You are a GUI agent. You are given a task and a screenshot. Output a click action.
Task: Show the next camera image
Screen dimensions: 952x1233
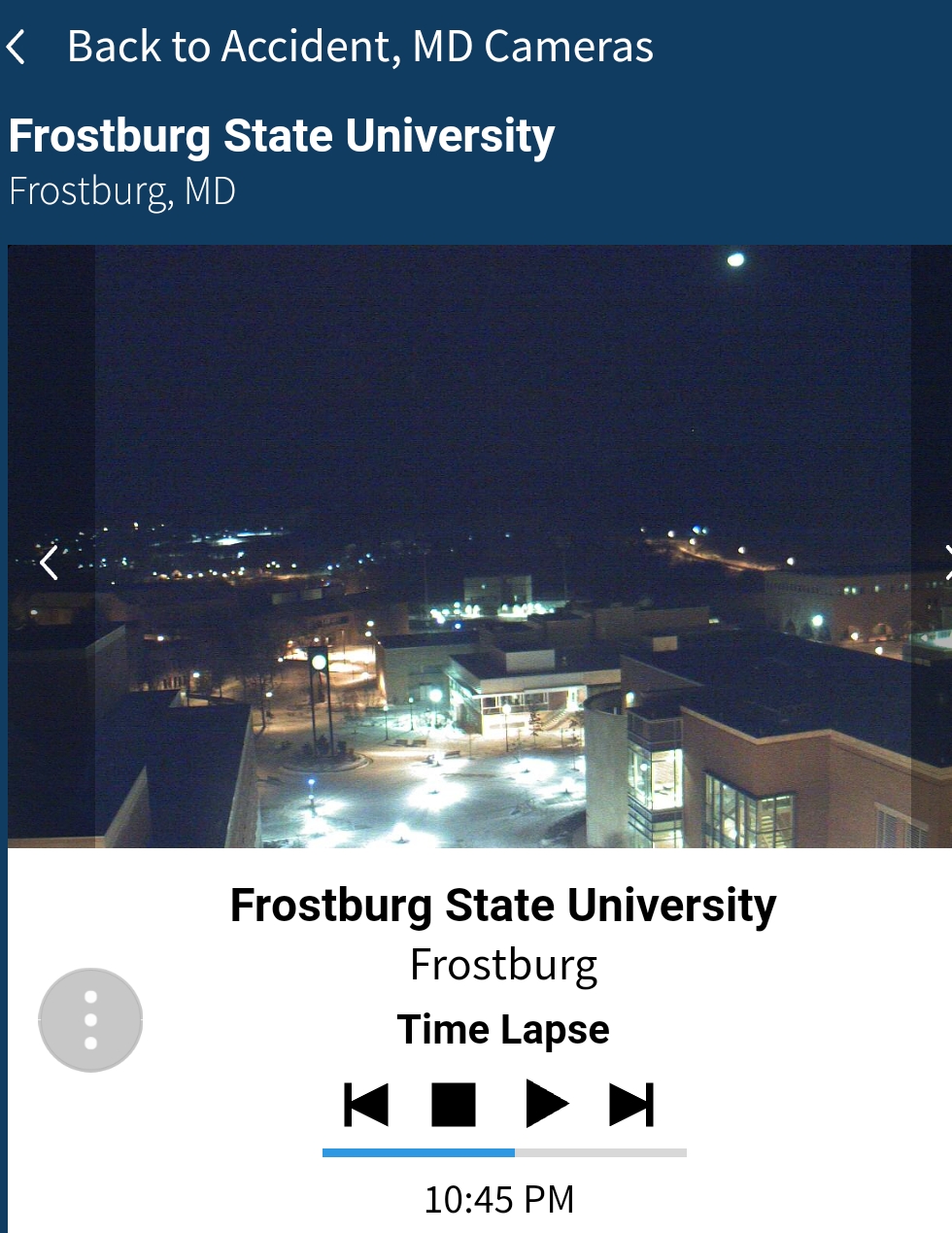[946, 562]
